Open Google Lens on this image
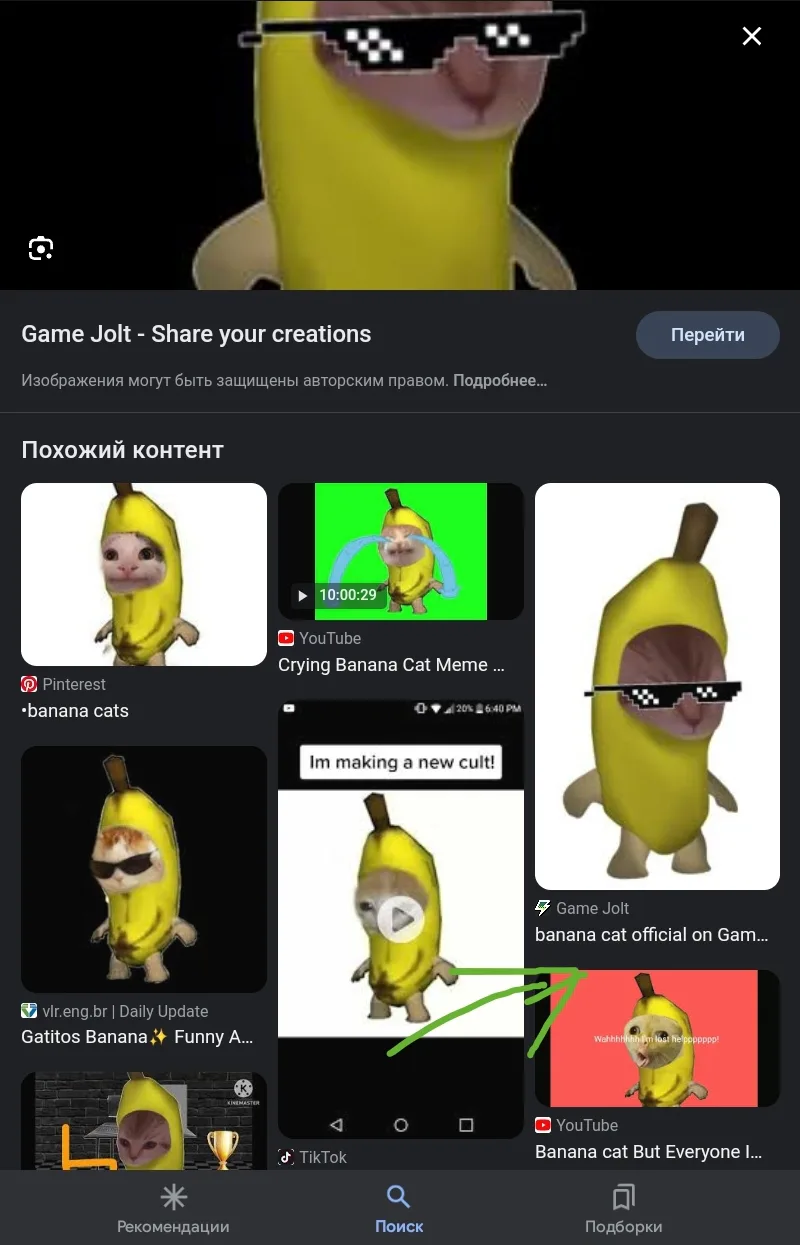Image resolution: width=800 pixels, height=1245 pixels. click(x=41, y=248)
